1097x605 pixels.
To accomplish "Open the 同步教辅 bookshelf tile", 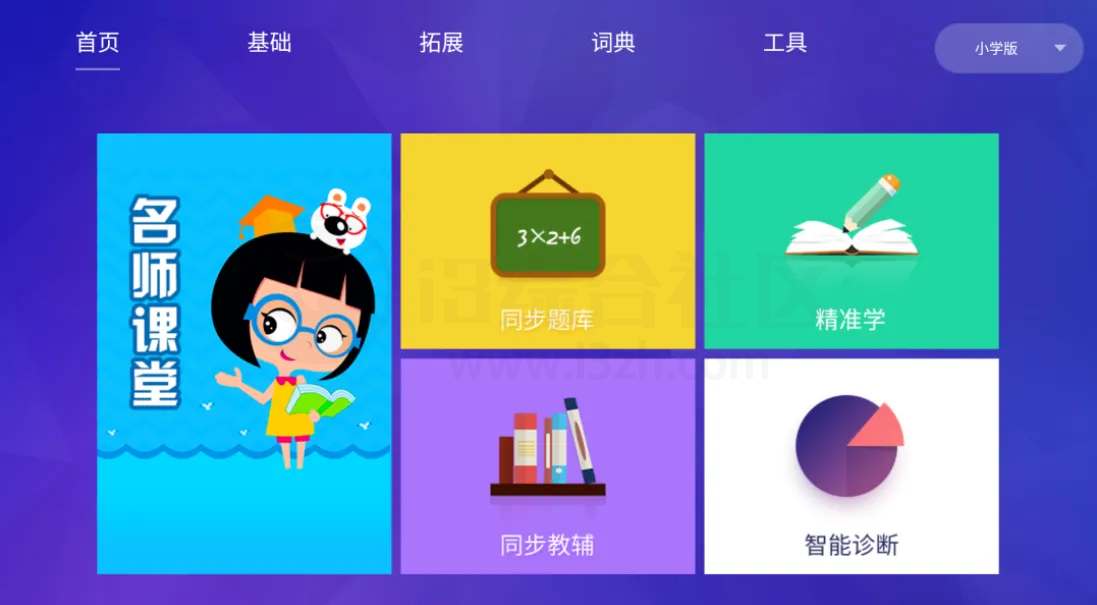I will click(547, 466).
